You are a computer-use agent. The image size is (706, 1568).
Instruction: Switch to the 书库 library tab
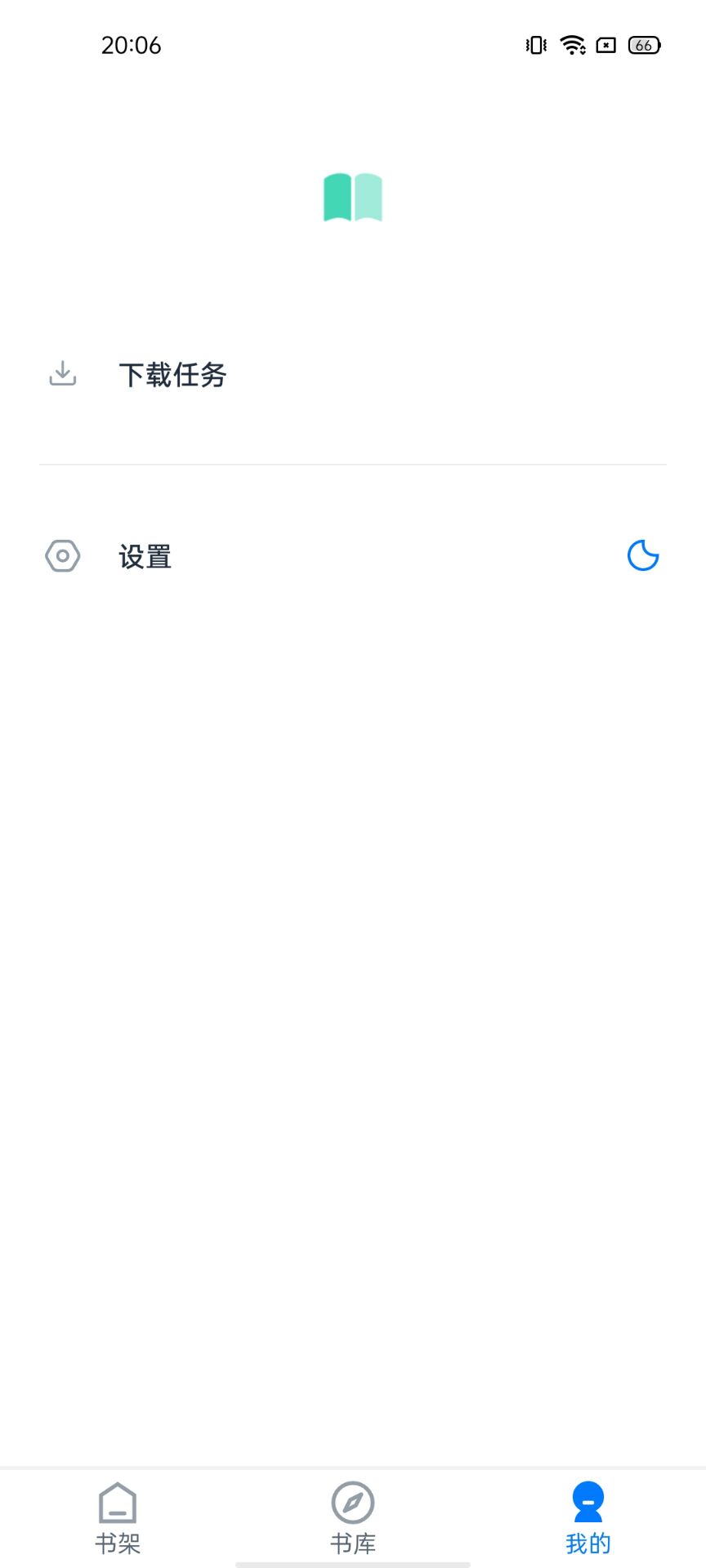coord(353,1518)
